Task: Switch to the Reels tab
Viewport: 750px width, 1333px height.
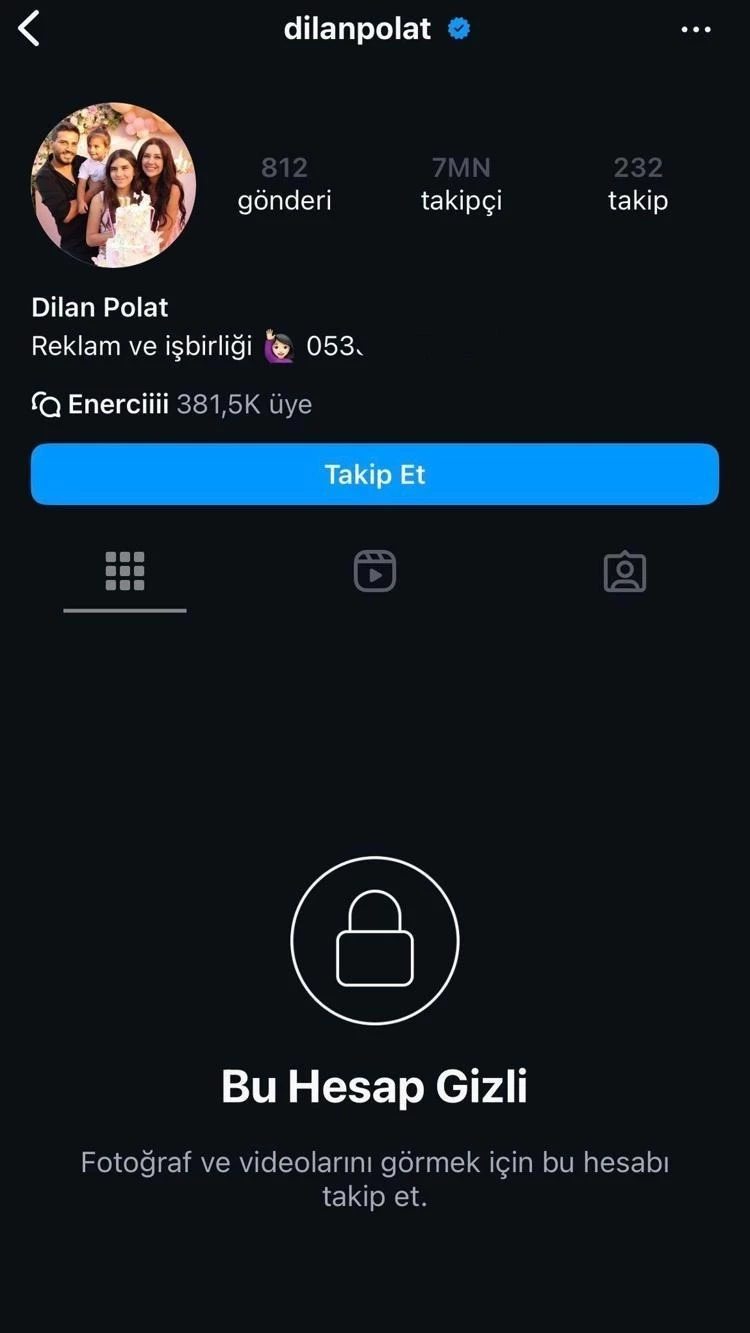Action: [x=375, y=572]
